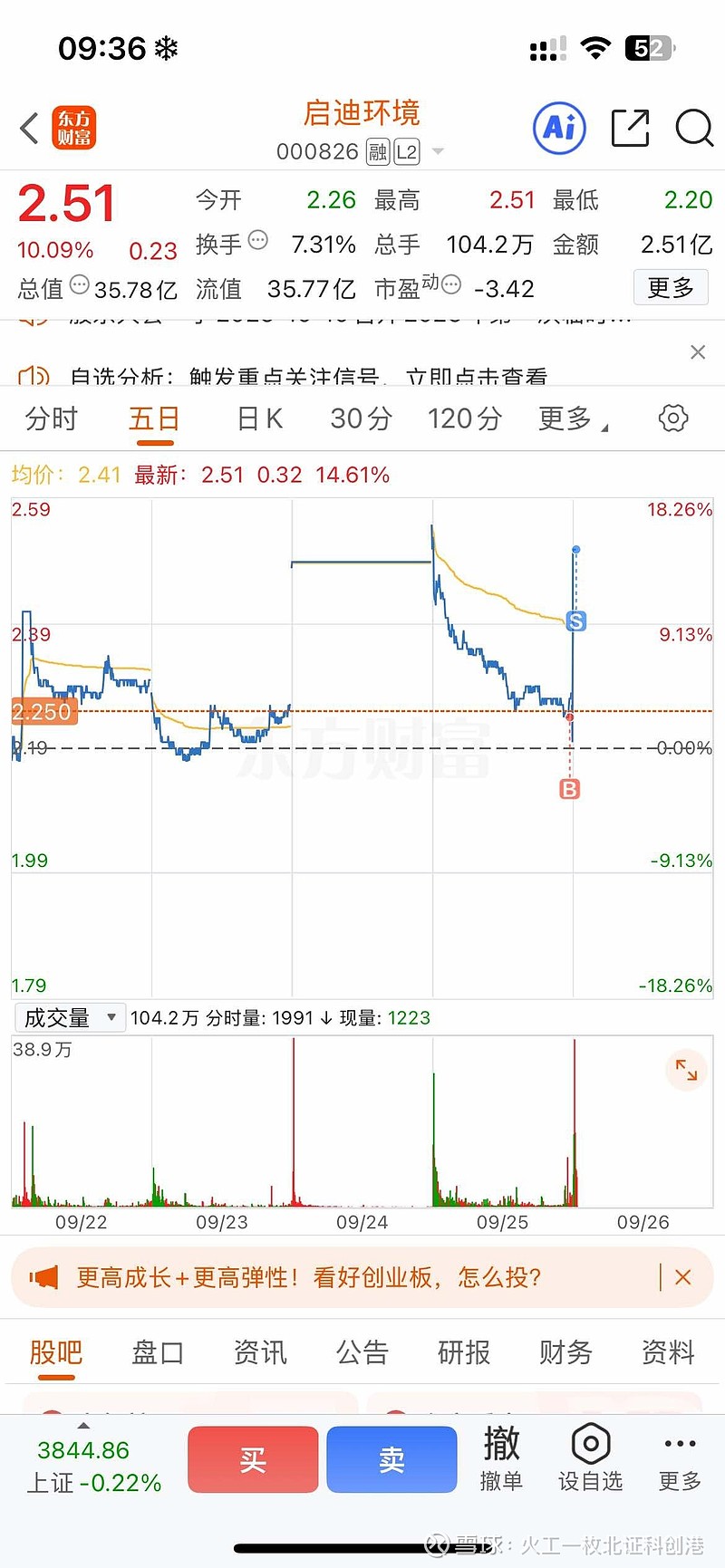Image resolution: width=725 pixels, height=1568 pixels.
Task: Tap 更多 to show more quote data
Action: [671, 288]
